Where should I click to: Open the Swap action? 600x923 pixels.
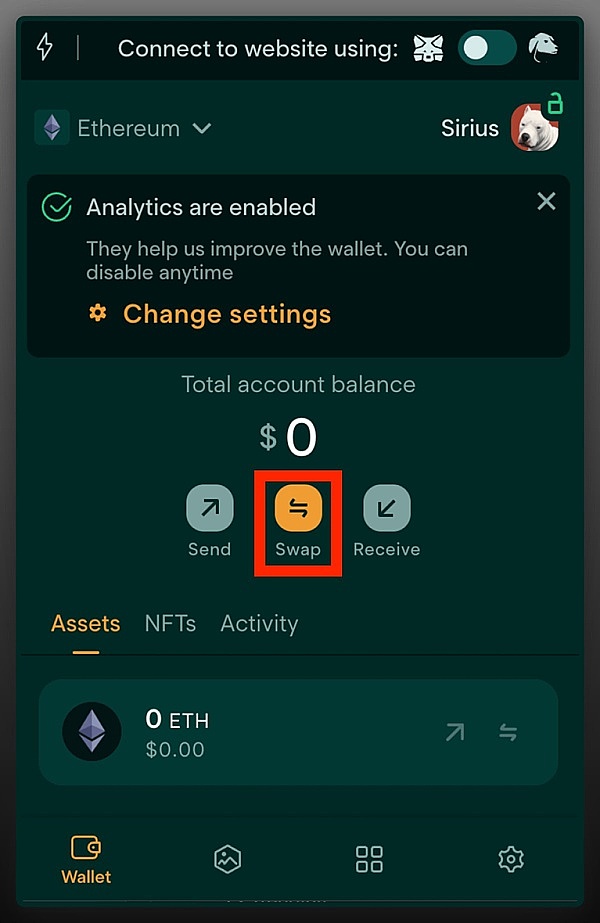pos(298,509)
